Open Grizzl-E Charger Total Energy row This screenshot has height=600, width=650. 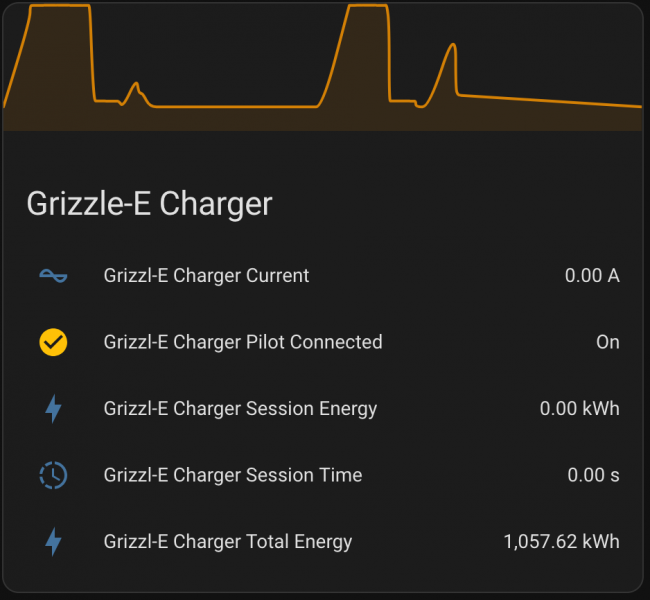click(x=228, y=542)
